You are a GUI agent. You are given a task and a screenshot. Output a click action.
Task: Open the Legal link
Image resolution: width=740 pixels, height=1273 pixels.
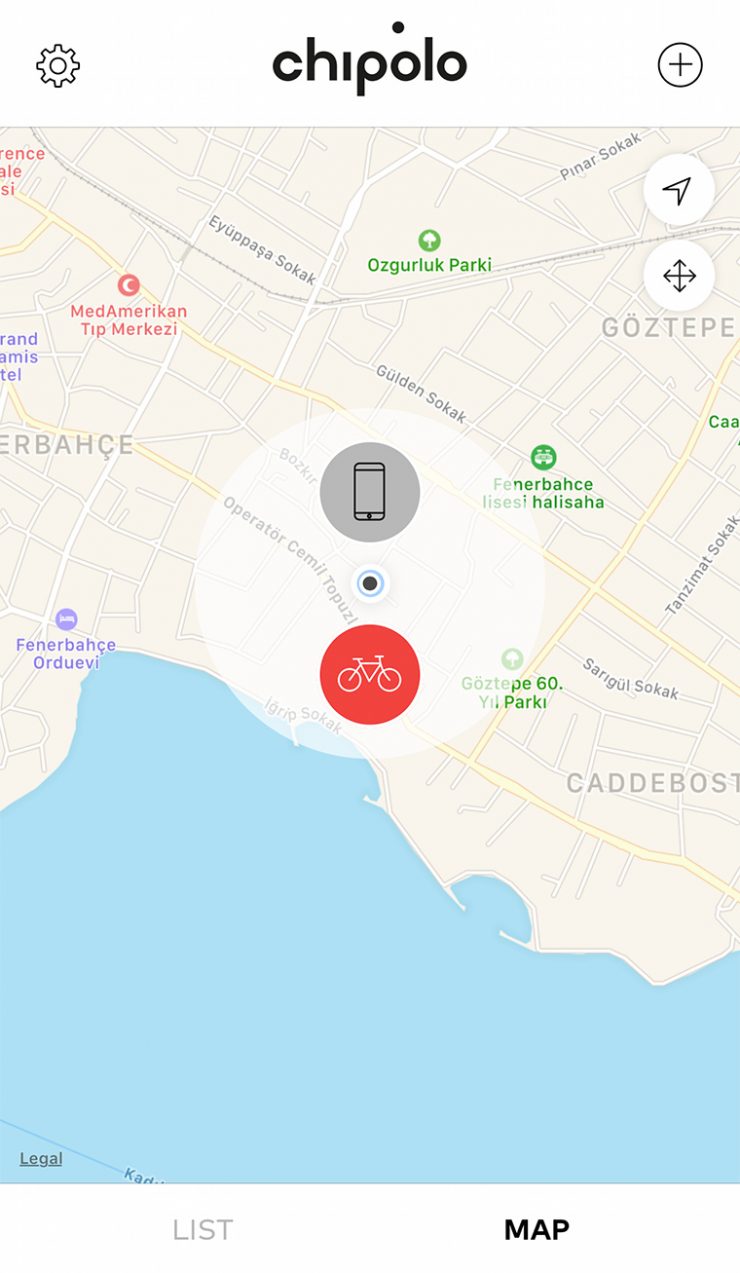point(41,1159)
